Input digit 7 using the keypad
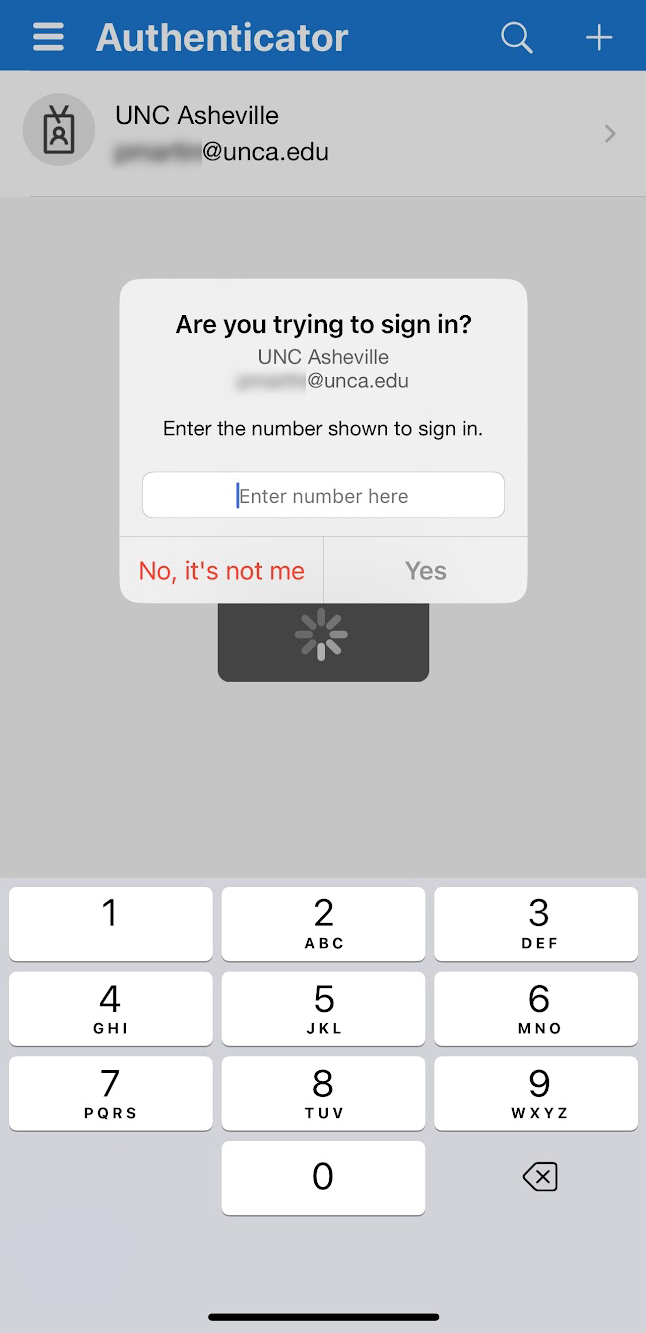 coord(111,1093)
